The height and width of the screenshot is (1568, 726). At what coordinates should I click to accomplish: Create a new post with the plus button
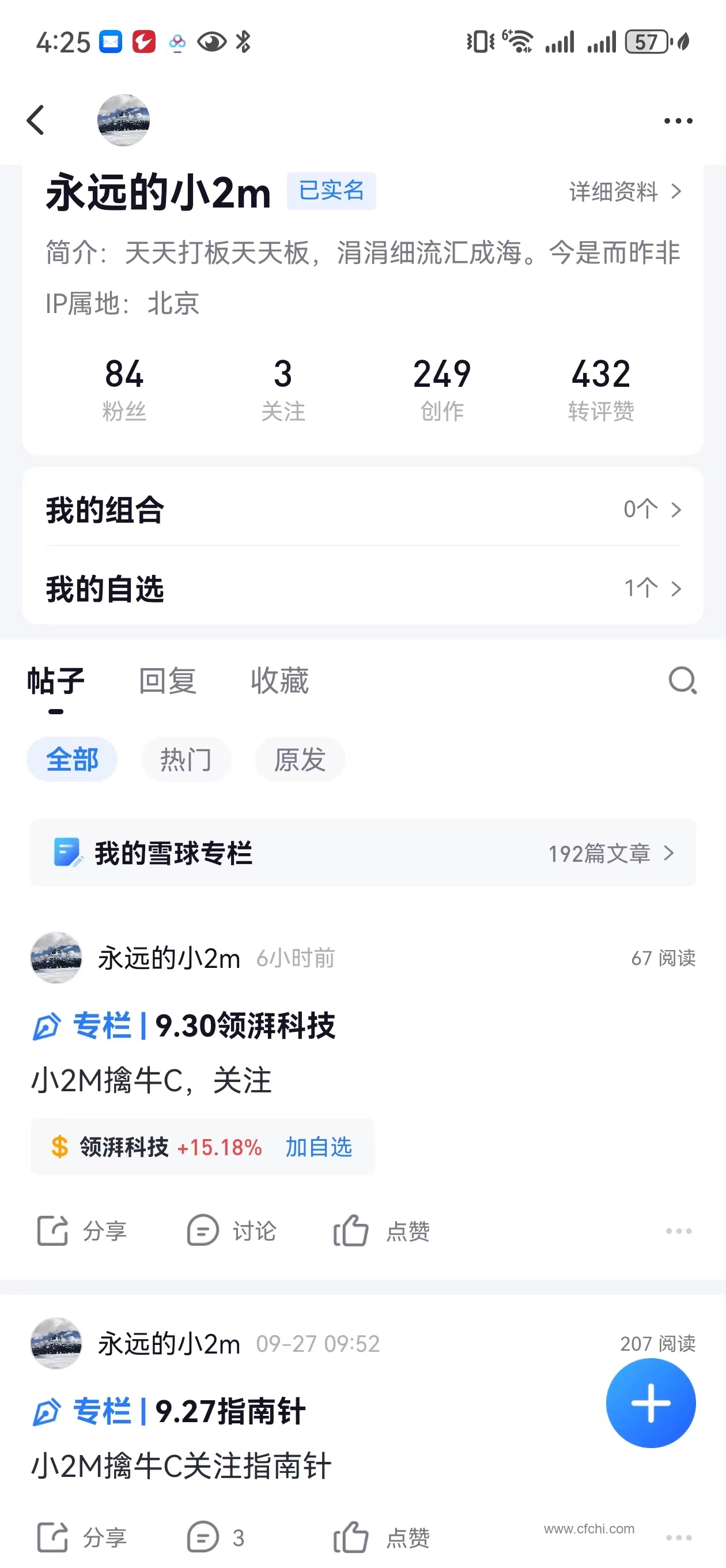650,1403
